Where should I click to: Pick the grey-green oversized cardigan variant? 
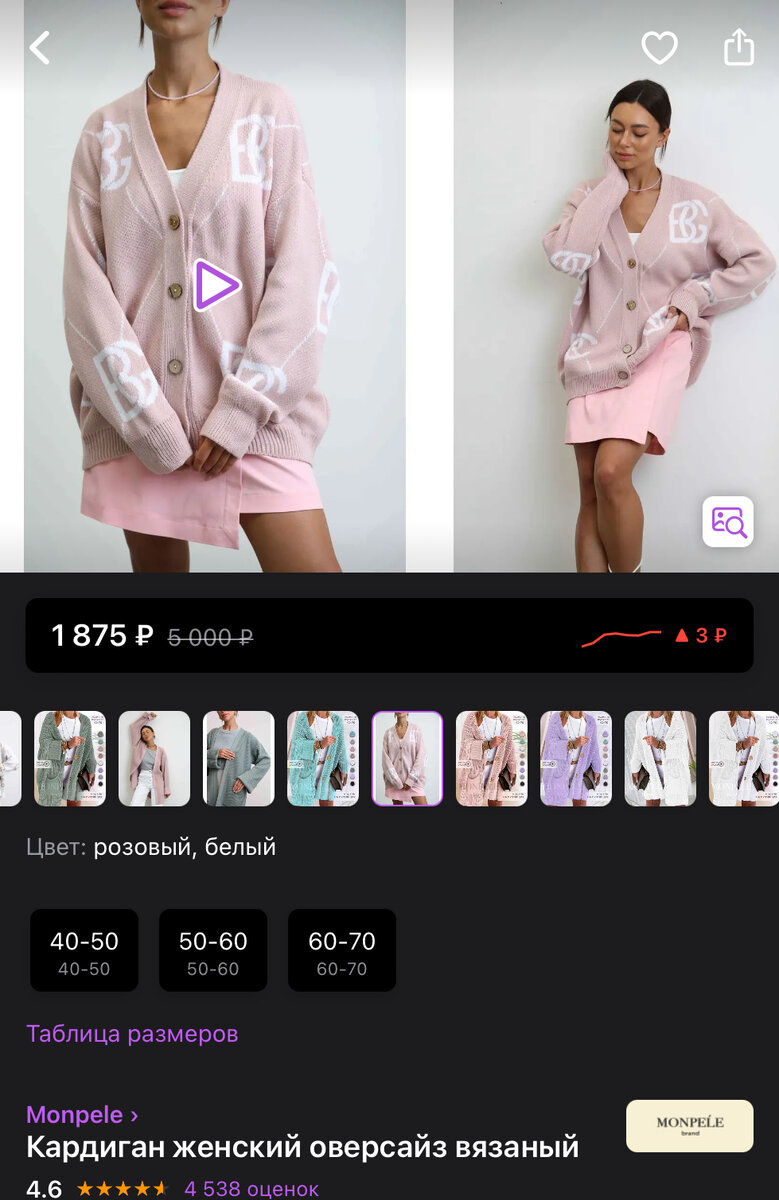(x=239, y=759)
